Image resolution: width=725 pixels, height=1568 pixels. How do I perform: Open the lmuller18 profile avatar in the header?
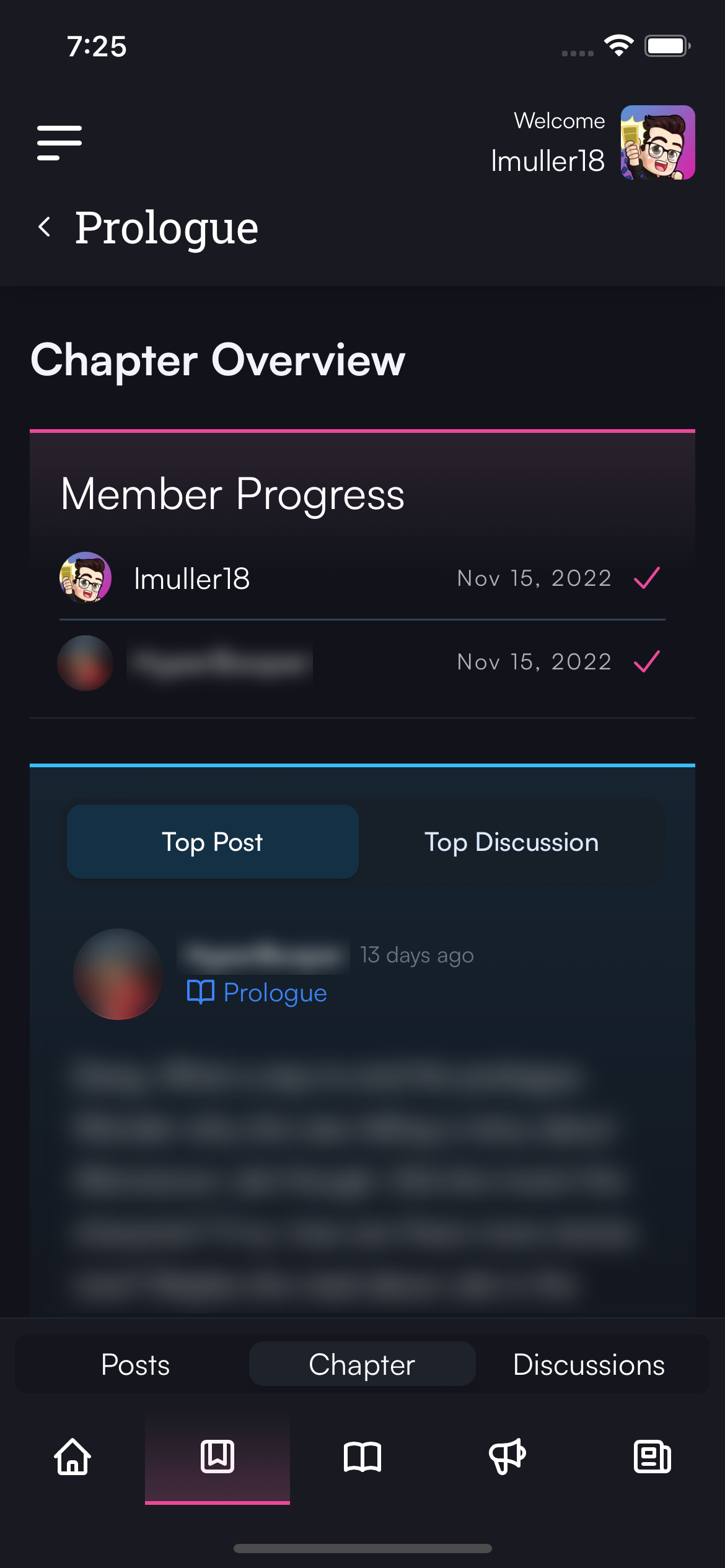(x=657, y=142)
